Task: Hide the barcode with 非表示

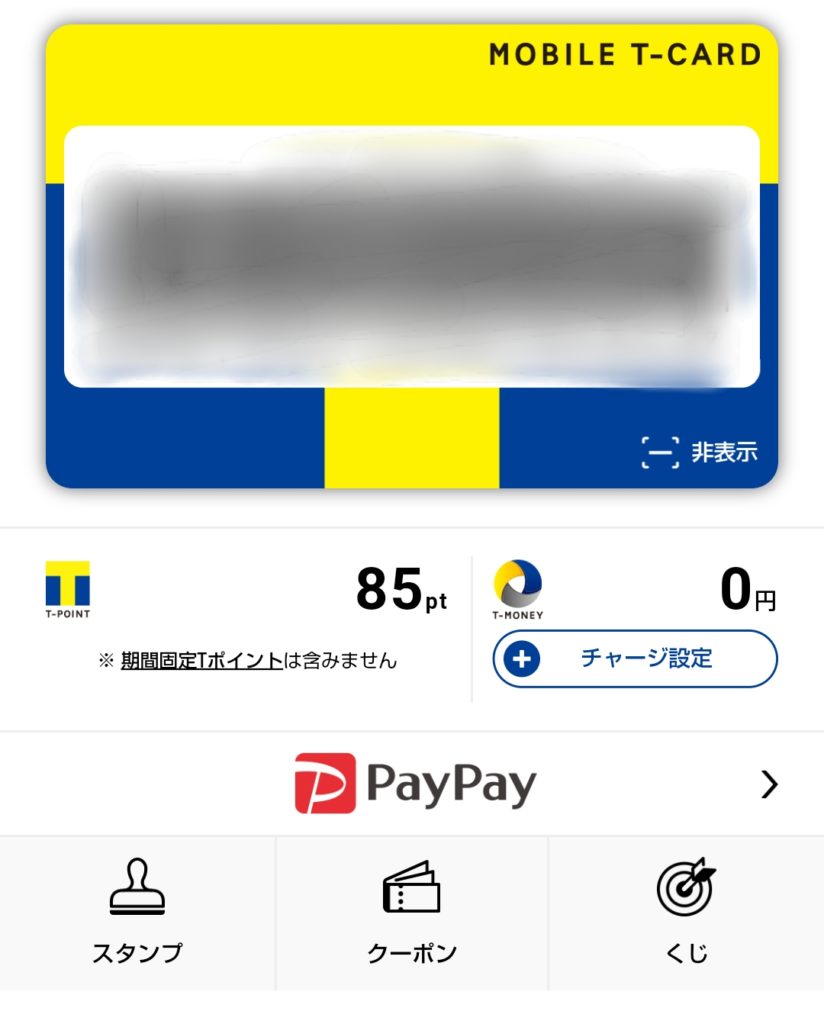Action: [700, 452]
